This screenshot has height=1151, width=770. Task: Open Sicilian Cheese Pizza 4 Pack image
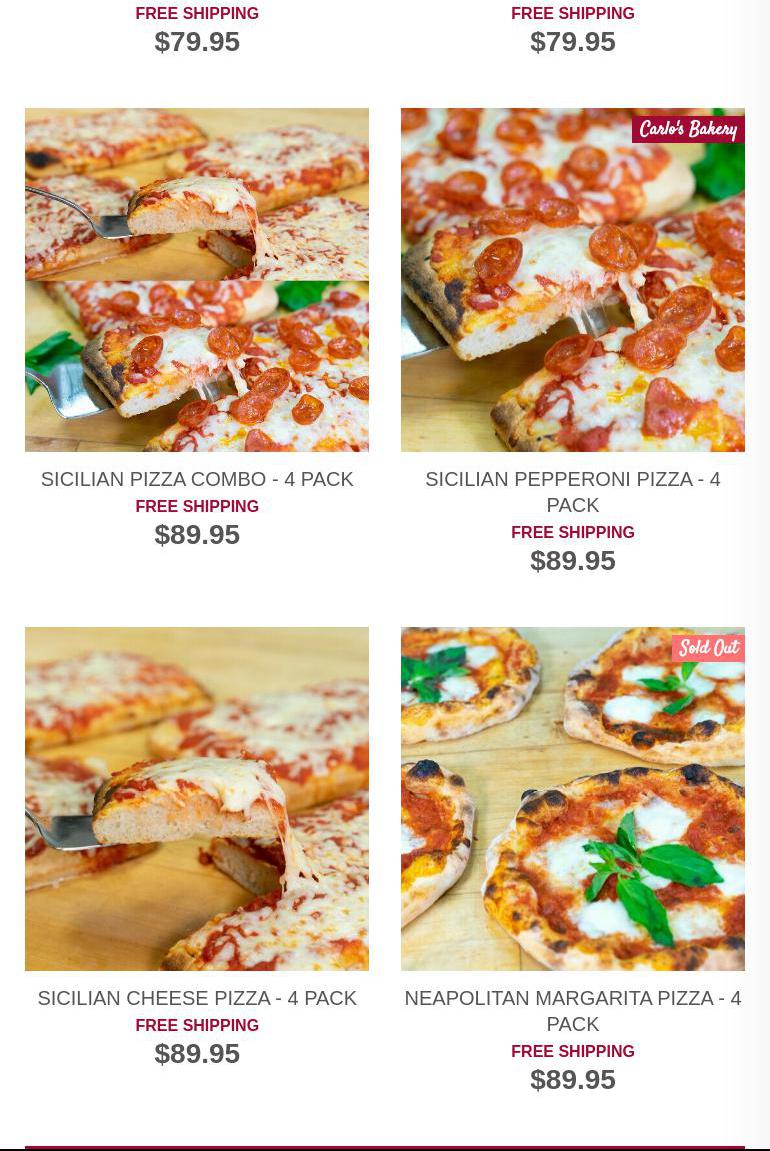[197, 798]
